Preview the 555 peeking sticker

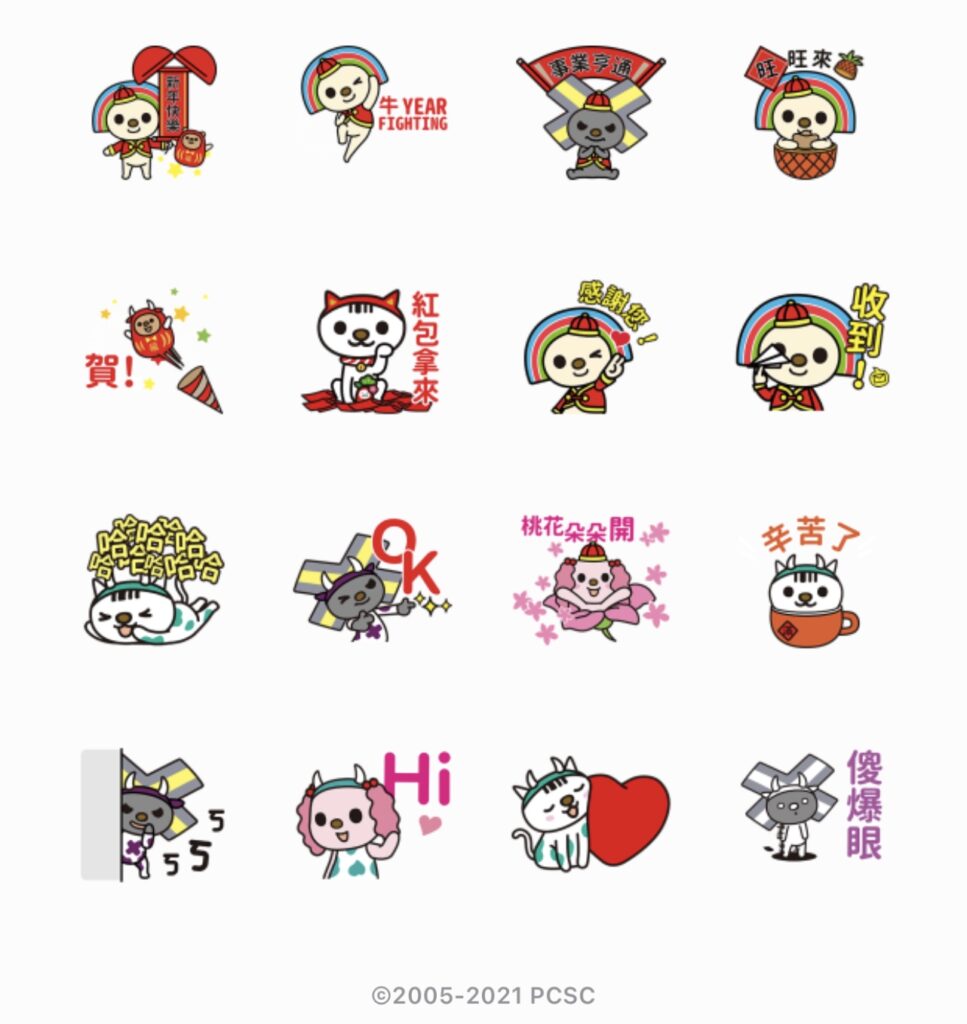(152, 815)
